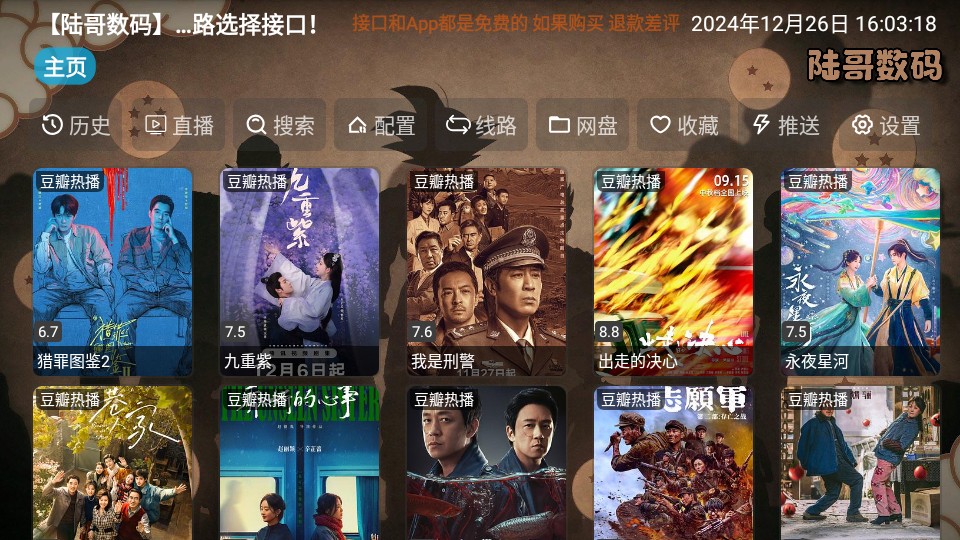Open the 推送 push option
Image resolution: width=960 pixels, height=540 pixels.
pyautogui.click(x=786, y=125)
